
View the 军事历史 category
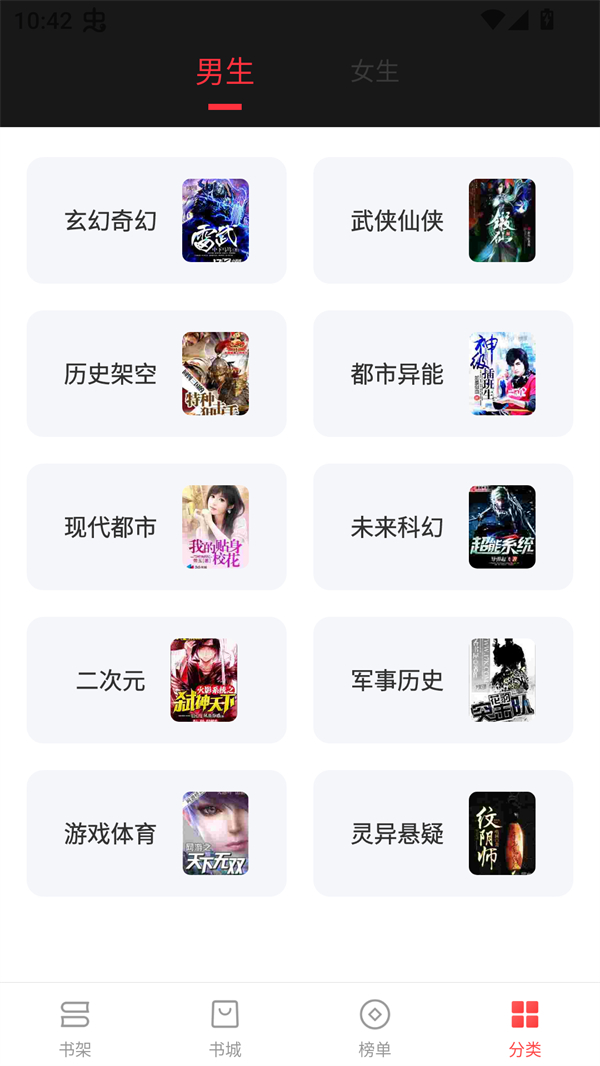pyautogui.click(x=443, y=680)
